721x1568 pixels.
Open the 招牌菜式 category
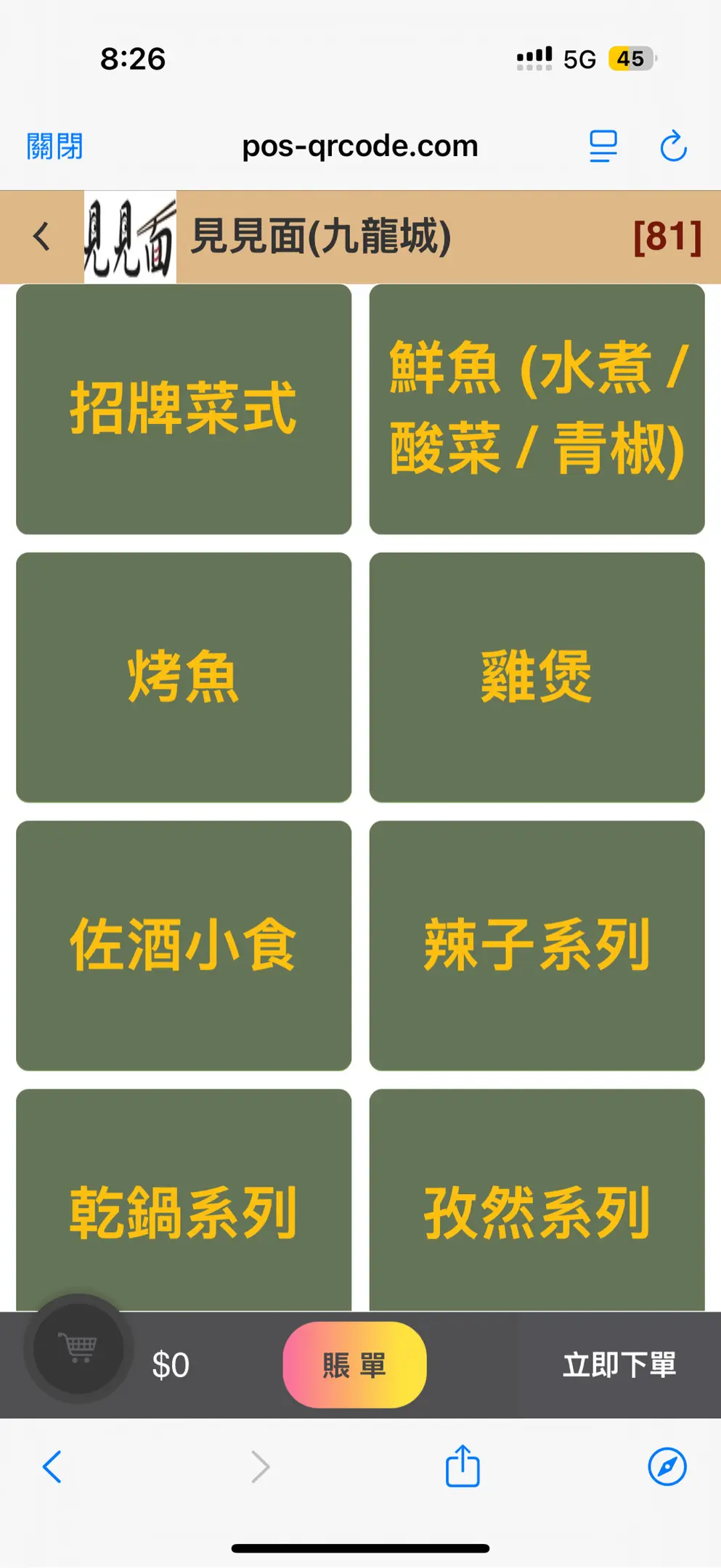tap(184, 409)
